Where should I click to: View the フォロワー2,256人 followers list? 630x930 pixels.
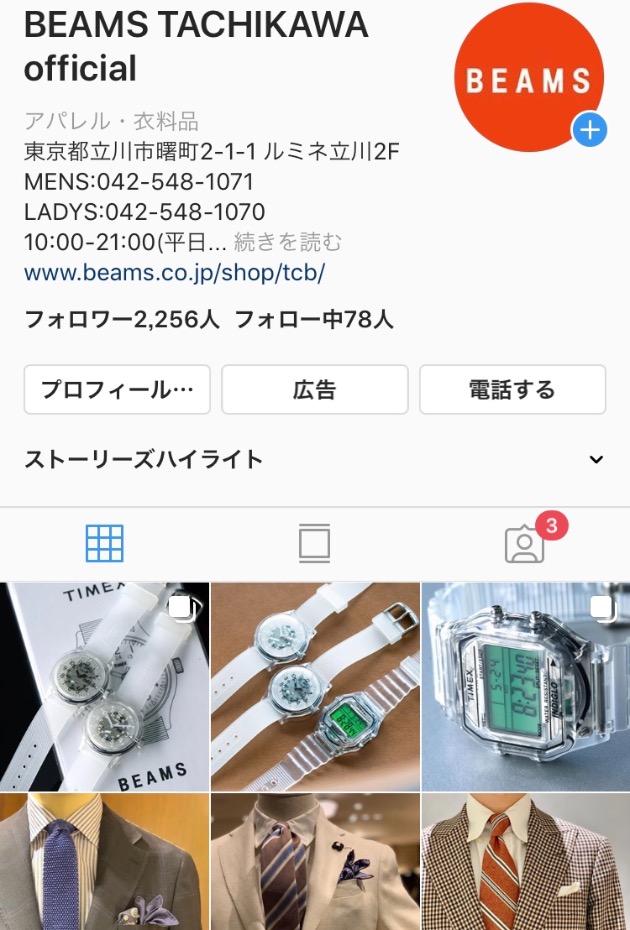point(122,320)
